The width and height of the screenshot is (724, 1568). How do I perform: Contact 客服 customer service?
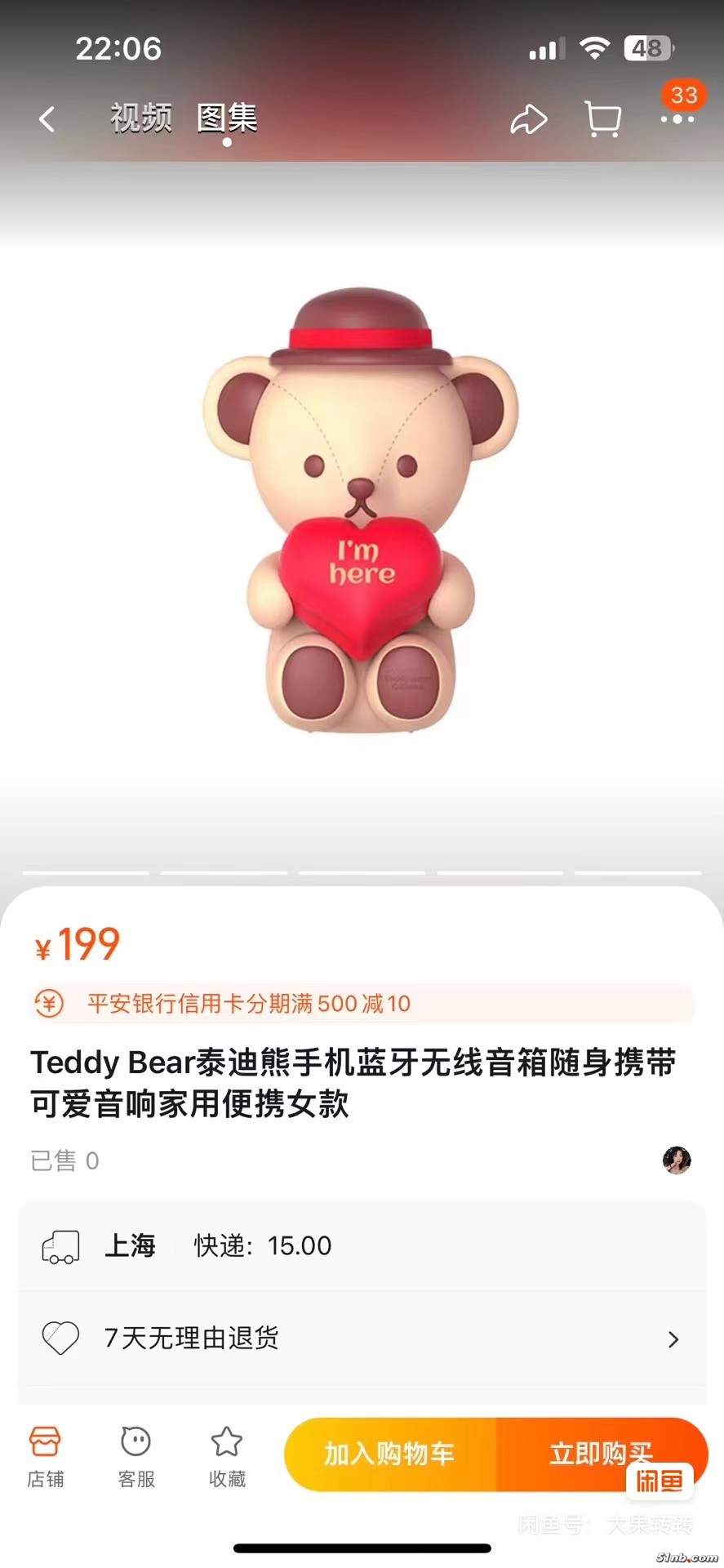(136, 1456)
